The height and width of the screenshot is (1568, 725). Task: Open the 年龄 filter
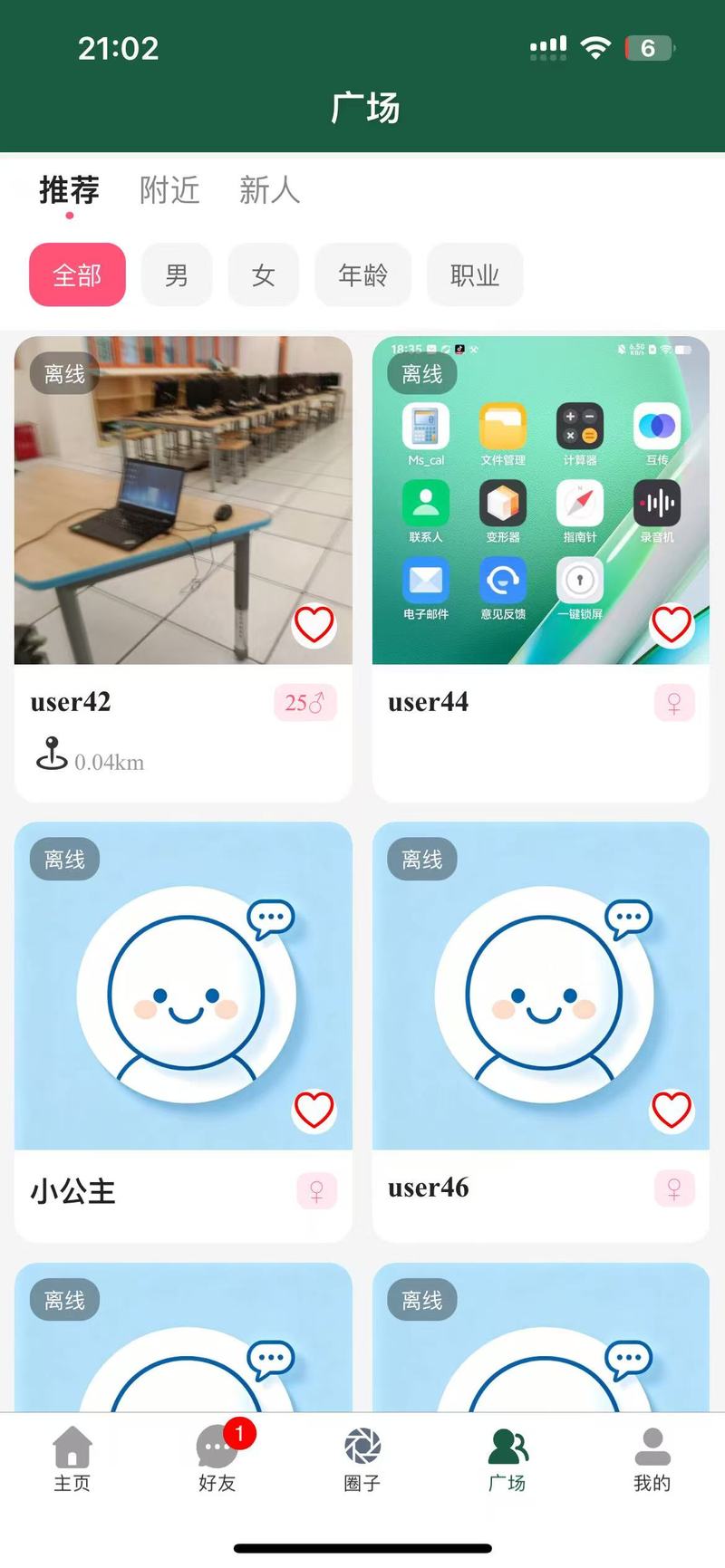coord(362,274)
